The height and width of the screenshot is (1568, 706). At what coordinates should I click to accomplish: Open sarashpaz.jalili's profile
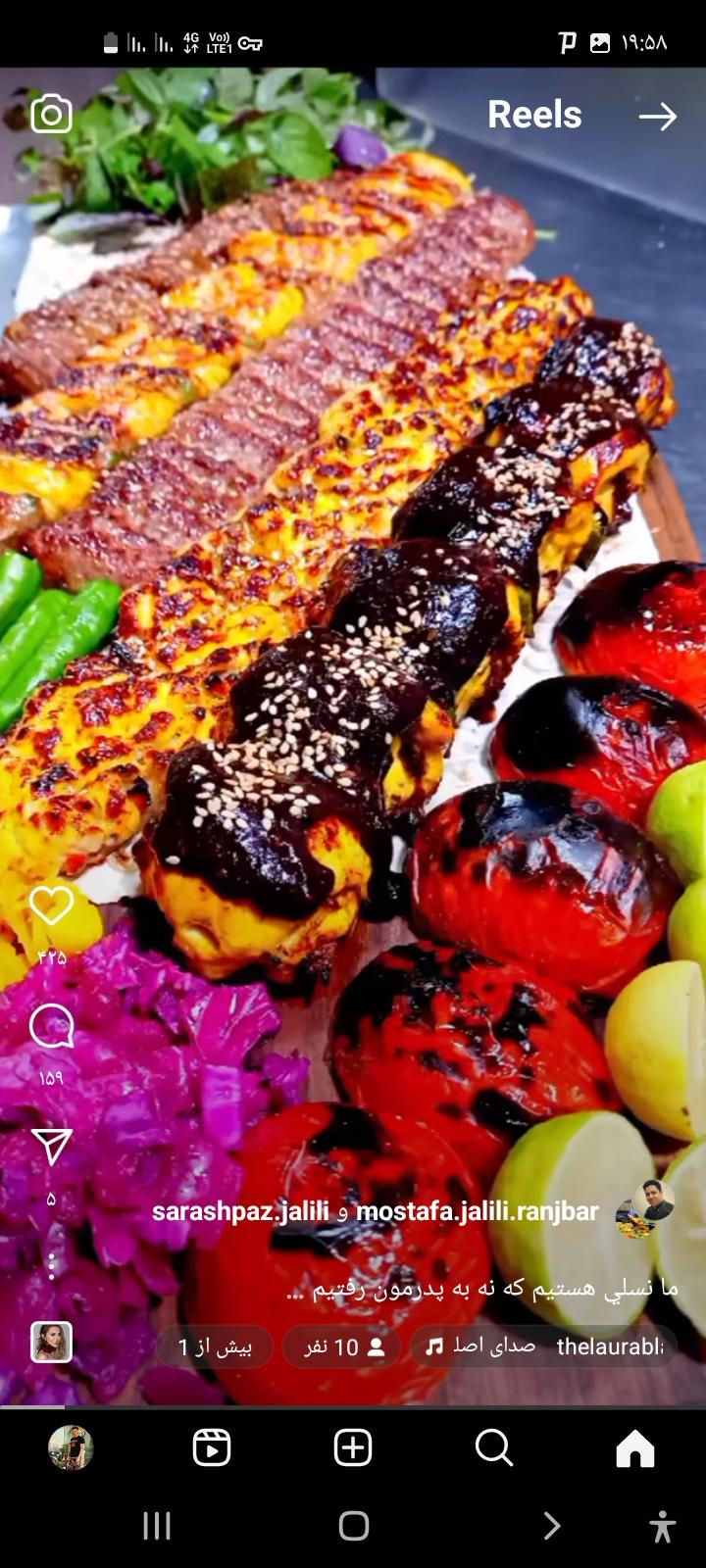pyautogui.click(x=240, y=1211)
